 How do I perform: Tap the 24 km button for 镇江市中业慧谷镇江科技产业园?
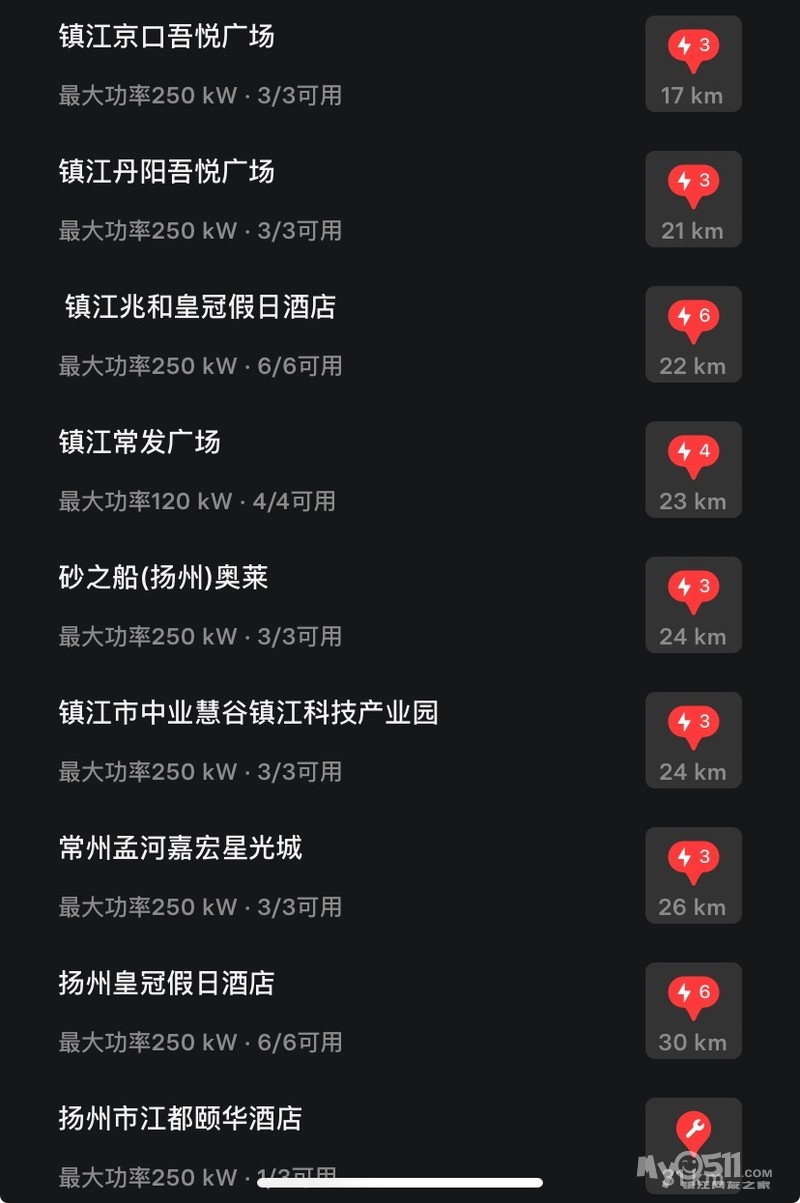point(693,740)
